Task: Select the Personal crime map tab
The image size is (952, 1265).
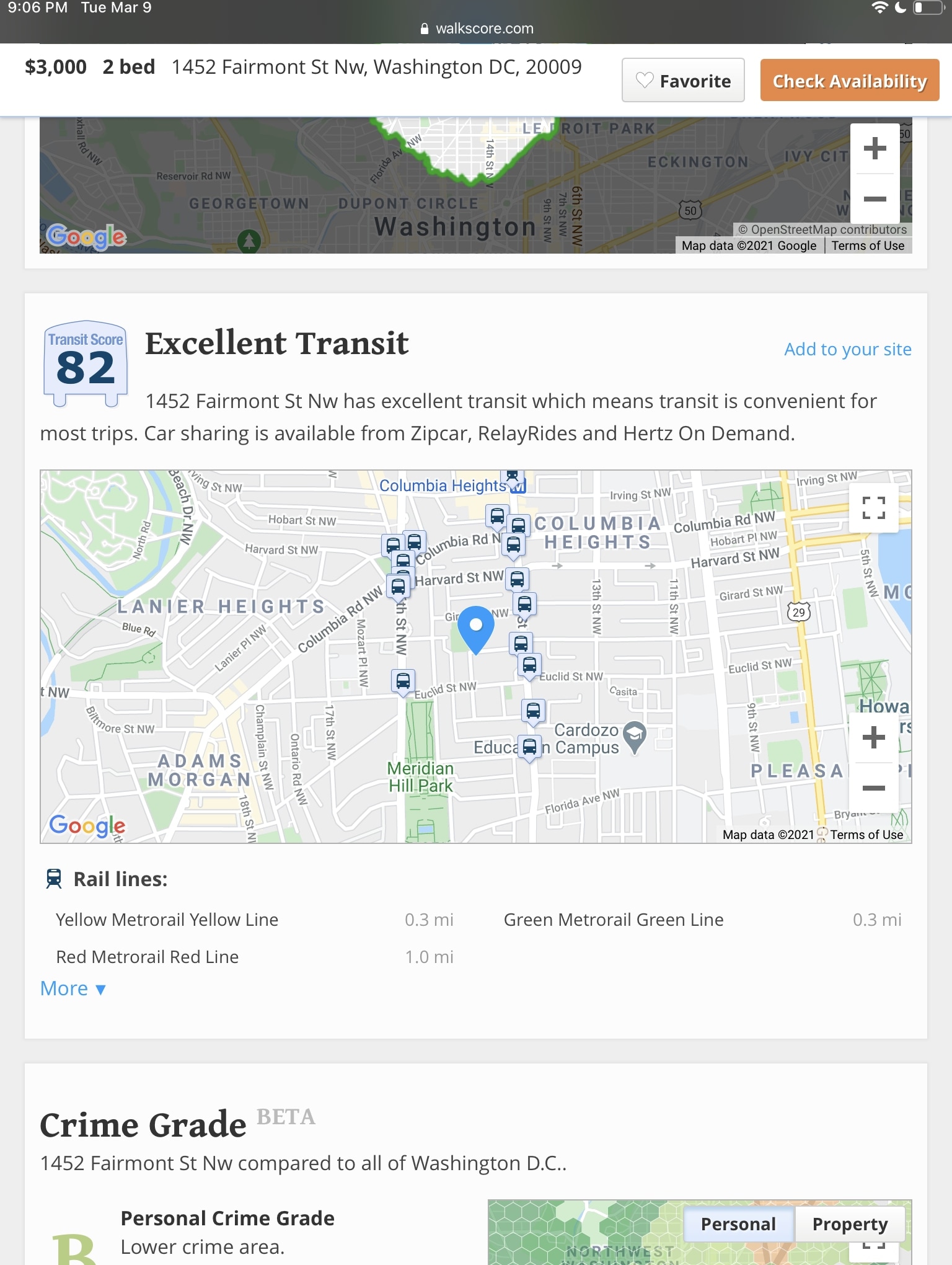Action: pyautogui.click(x=738, y=1224)
